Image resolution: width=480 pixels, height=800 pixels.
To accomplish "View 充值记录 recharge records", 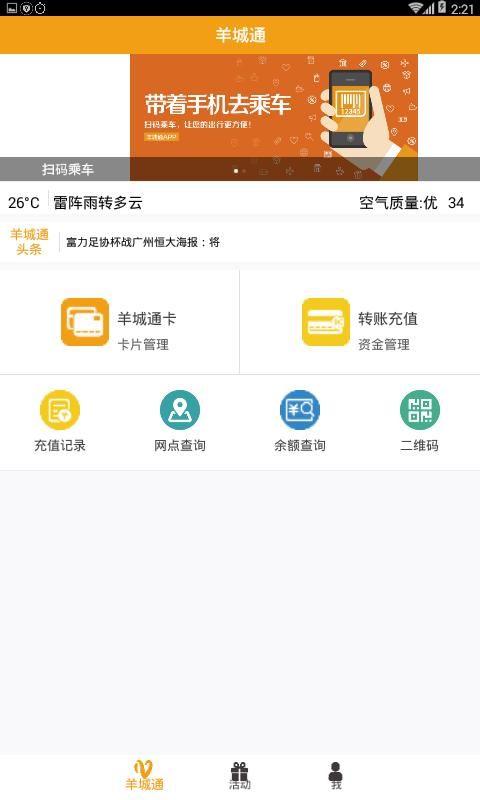I will [60, 421].
